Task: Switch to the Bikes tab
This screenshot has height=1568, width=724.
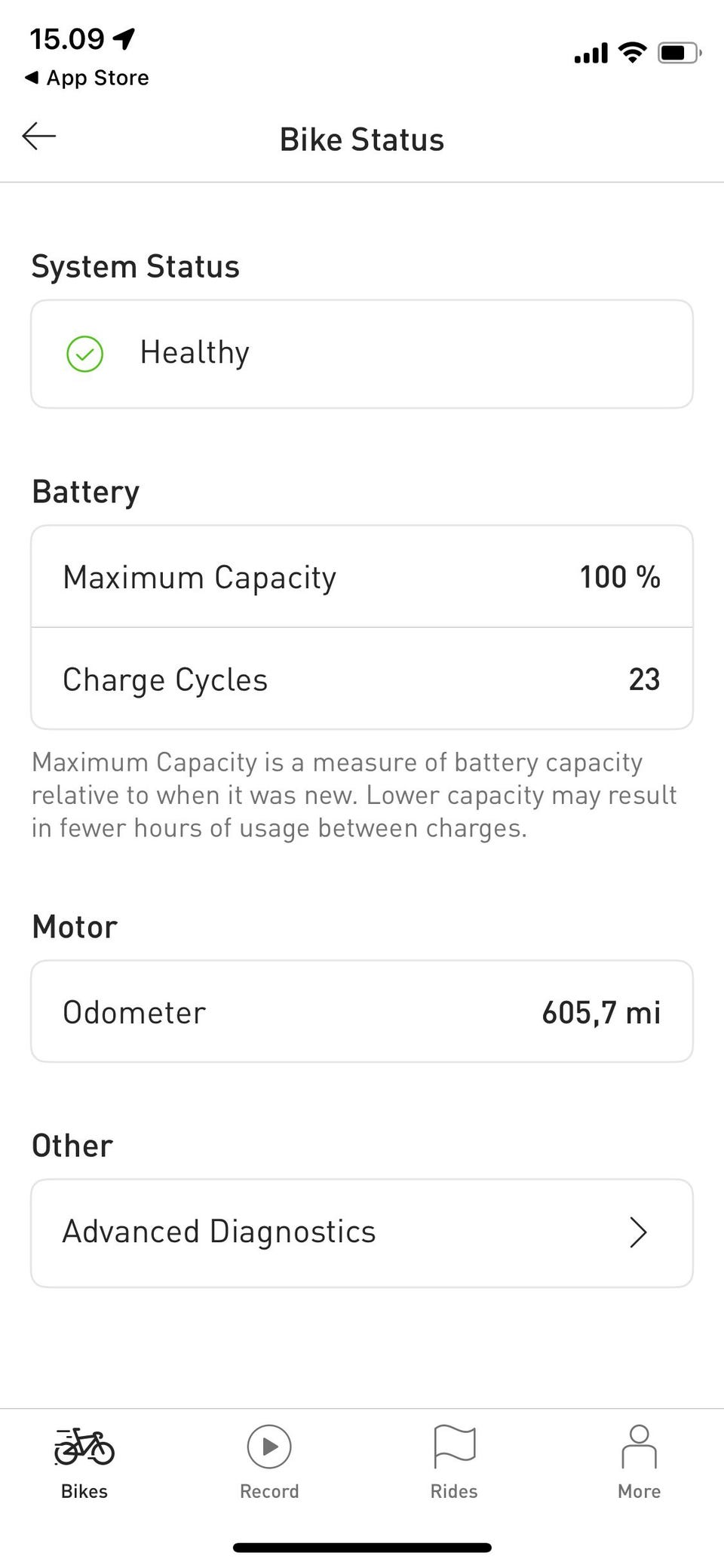Action: coord(84,1461)
